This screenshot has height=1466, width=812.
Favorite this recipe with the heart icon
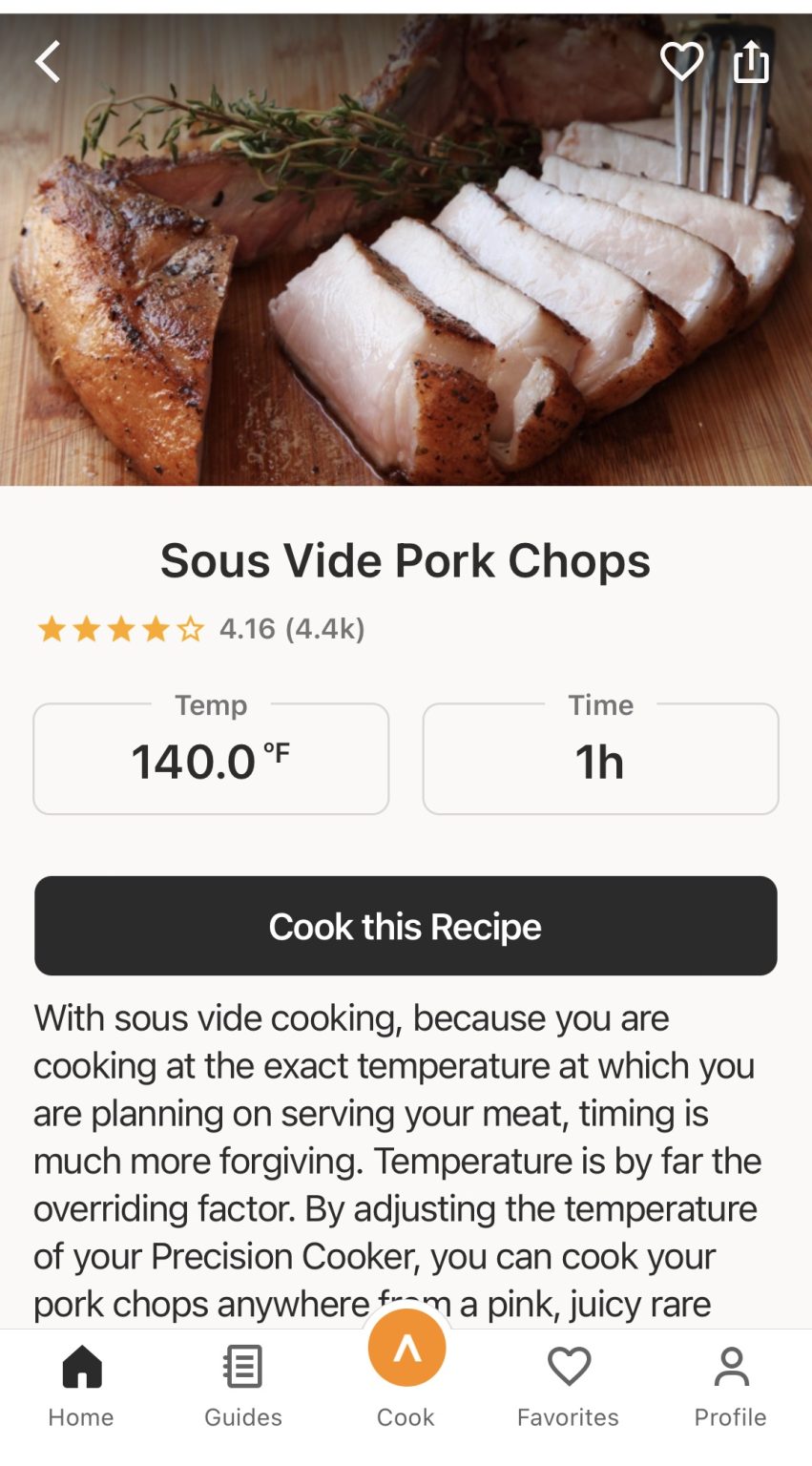[681, 62]
